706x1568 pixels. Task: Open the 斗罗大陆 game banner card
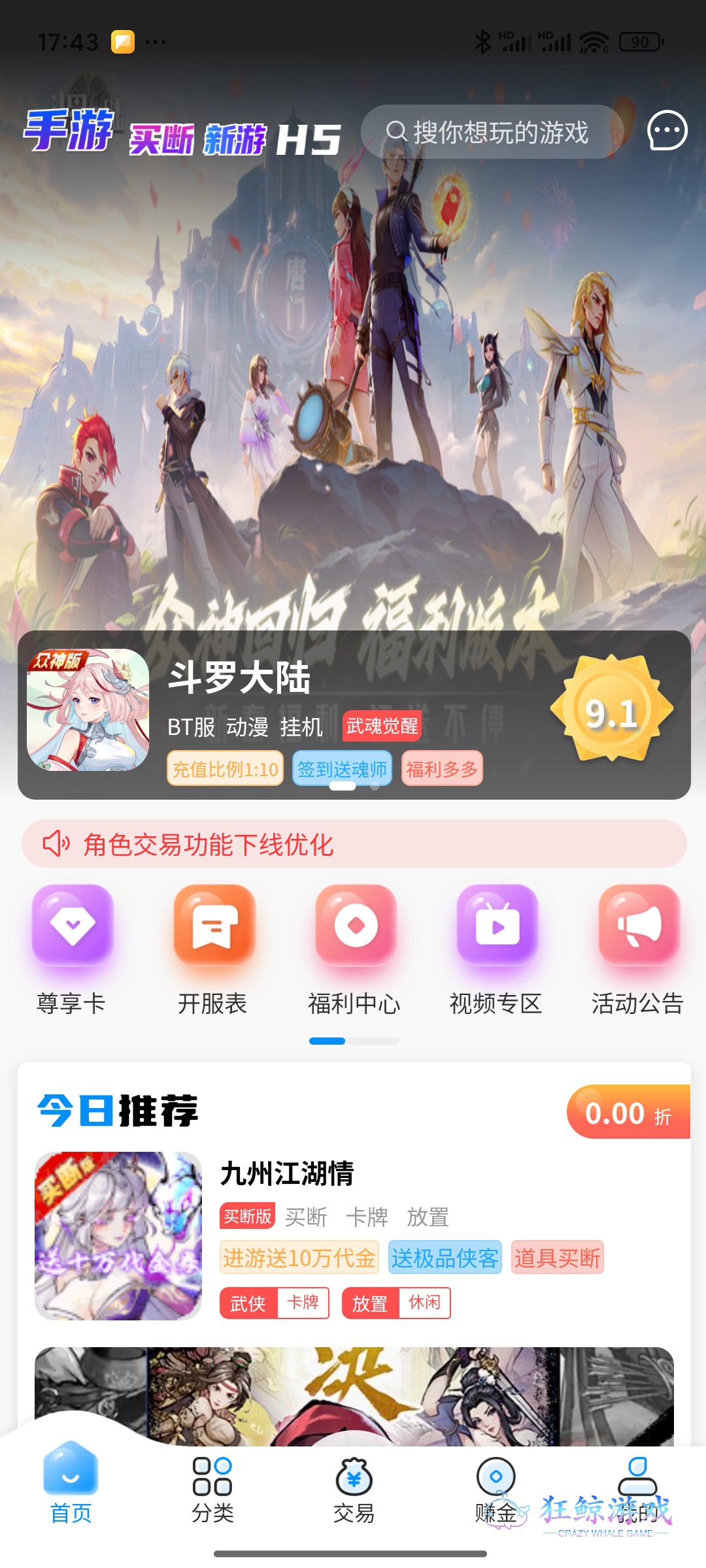click(354, 713)
